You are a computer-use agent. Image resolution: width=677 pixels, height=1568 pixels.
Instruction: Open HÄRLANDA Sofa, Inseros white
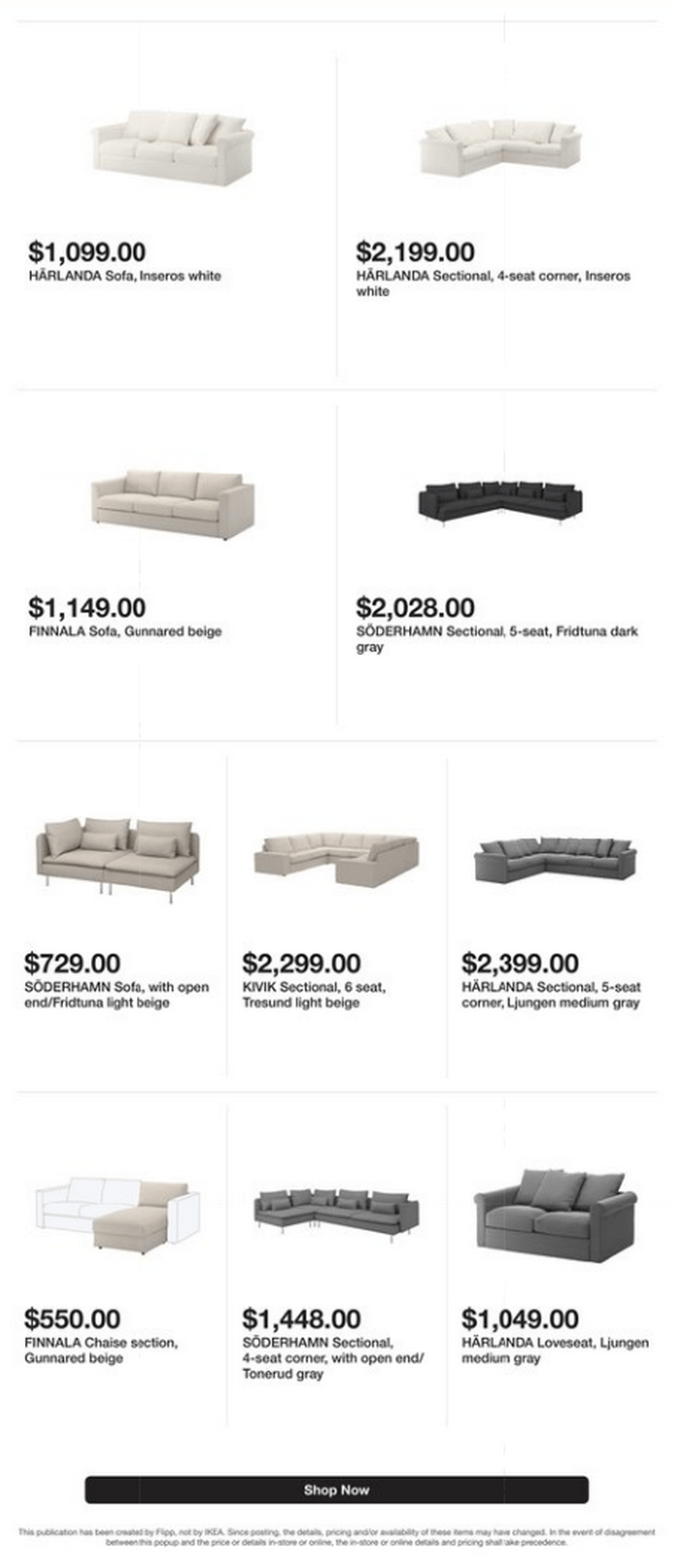(174, 148)
